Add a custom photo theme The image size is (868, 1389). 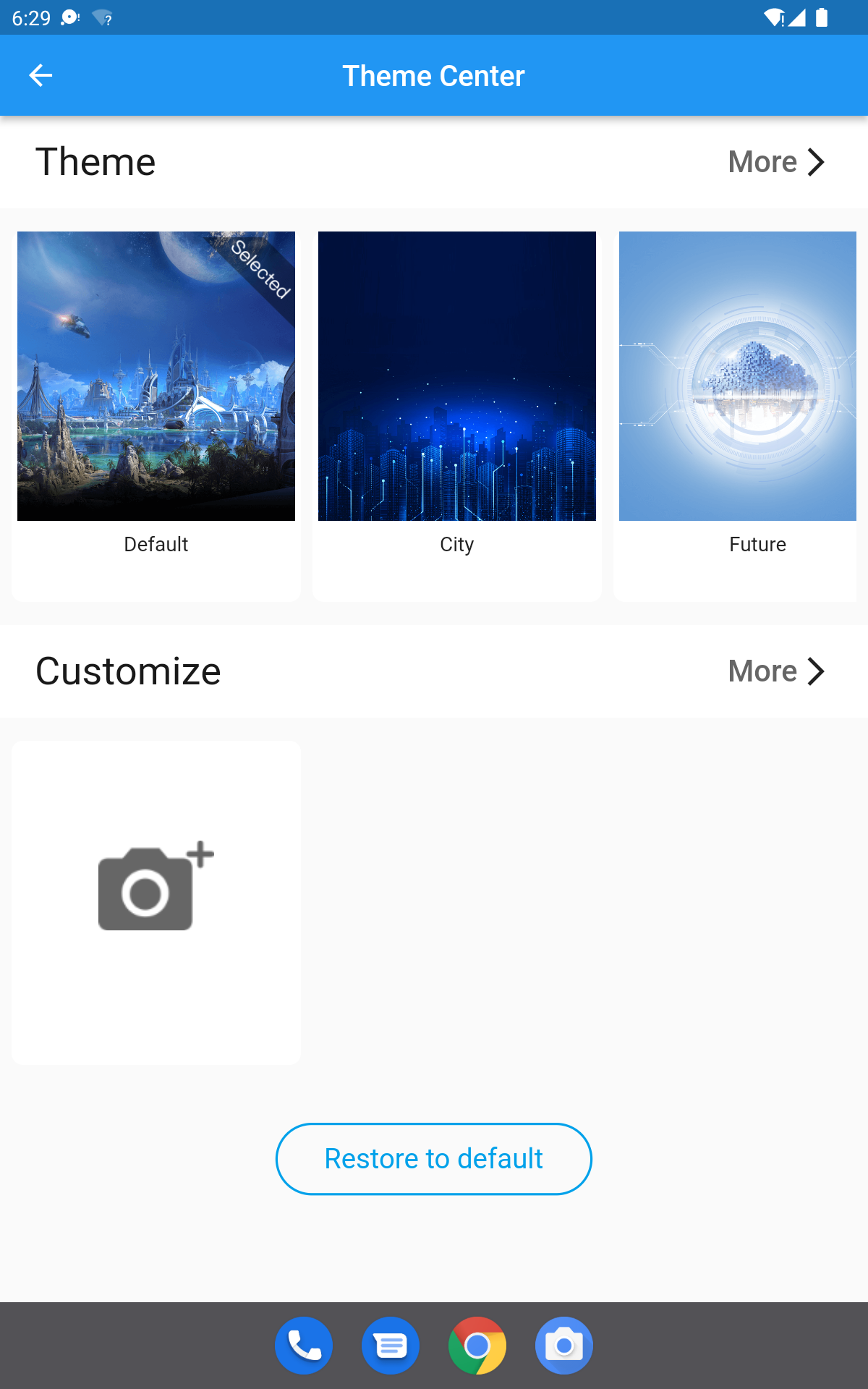coord(156,902)
